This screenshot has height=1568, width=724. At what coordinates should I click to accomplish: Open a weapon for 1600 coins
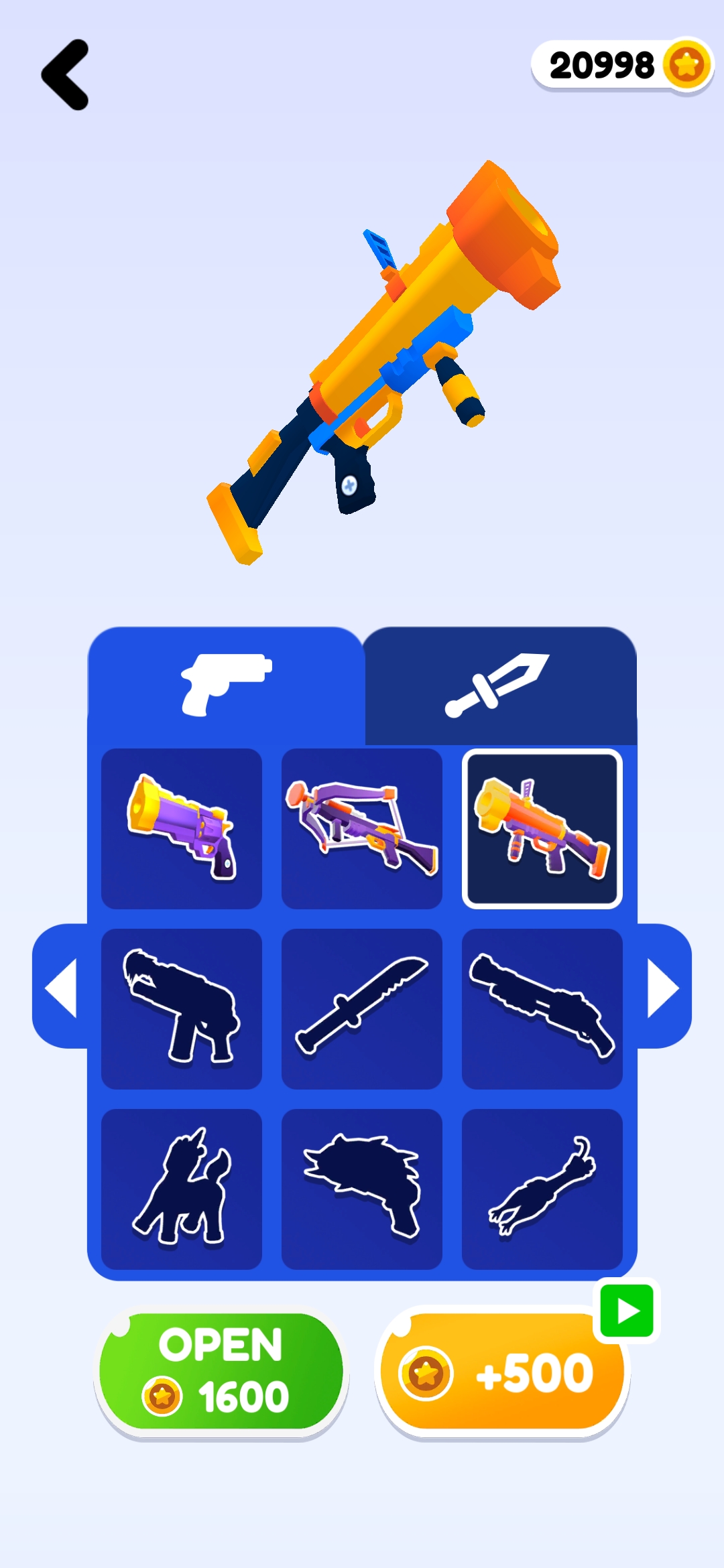pos(221,1371)
